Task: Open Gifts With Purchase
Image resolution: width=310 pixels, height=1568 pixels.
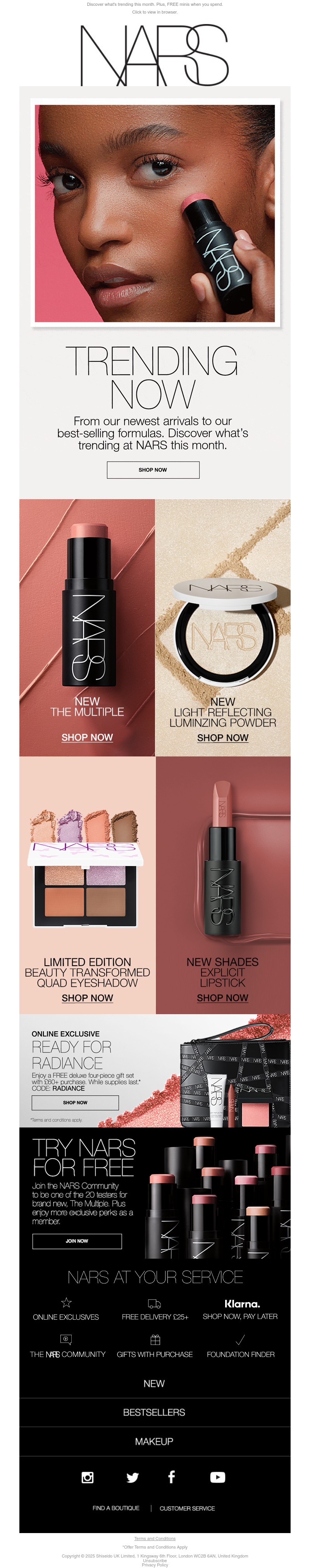Action: (x=154, y=1354)
